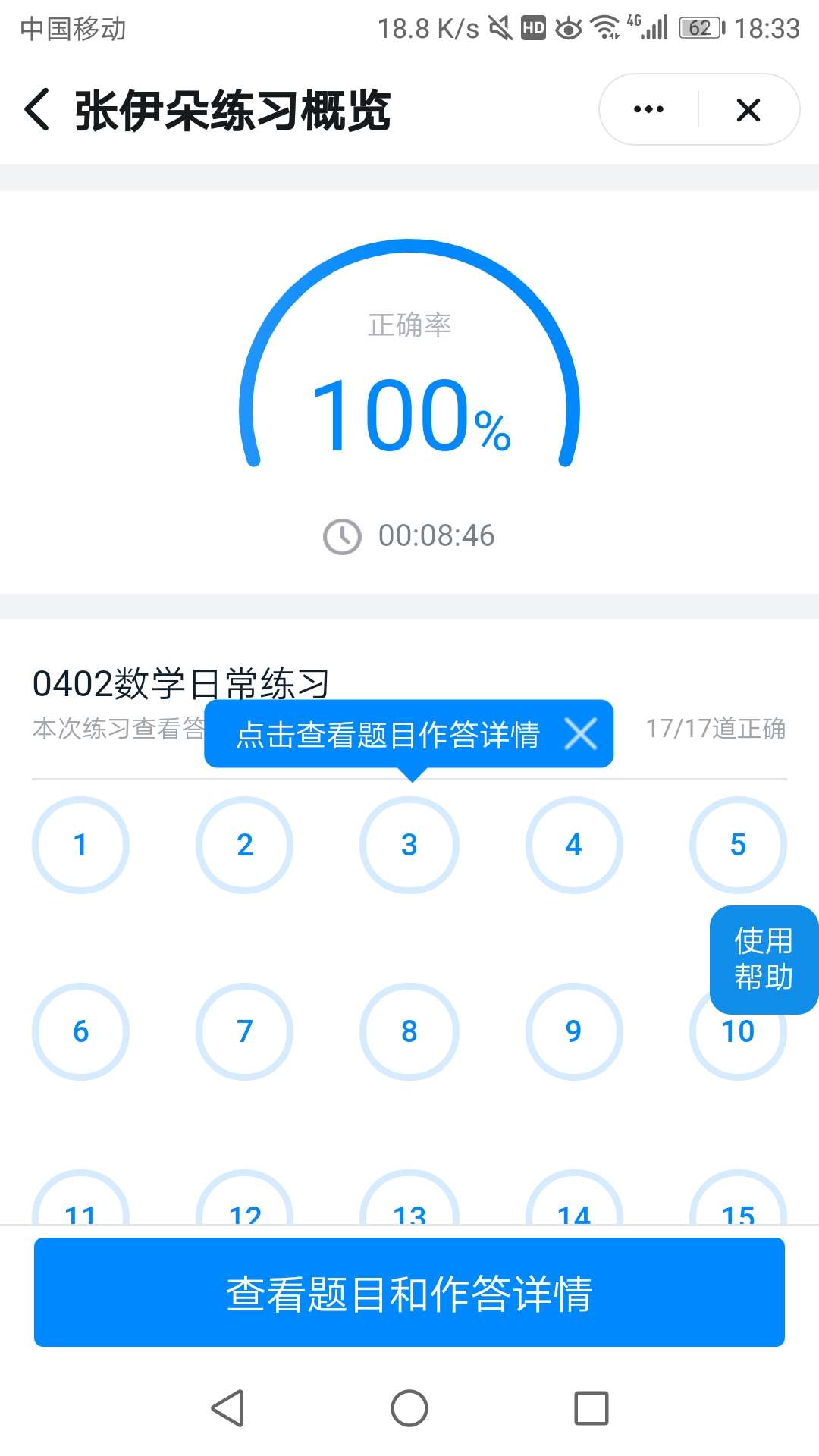Screen dimensions: 819x1456
Task: Open question 5 details
Action: [x=737, y=844]
